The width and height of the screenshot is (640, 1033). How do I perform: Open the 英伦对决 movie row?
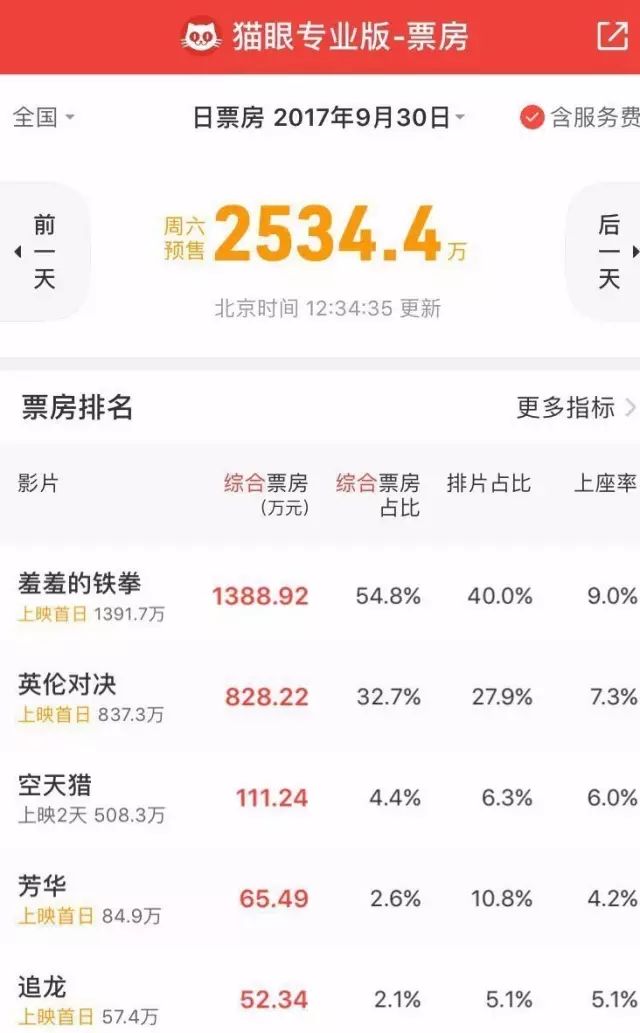(x=320, y=696)
